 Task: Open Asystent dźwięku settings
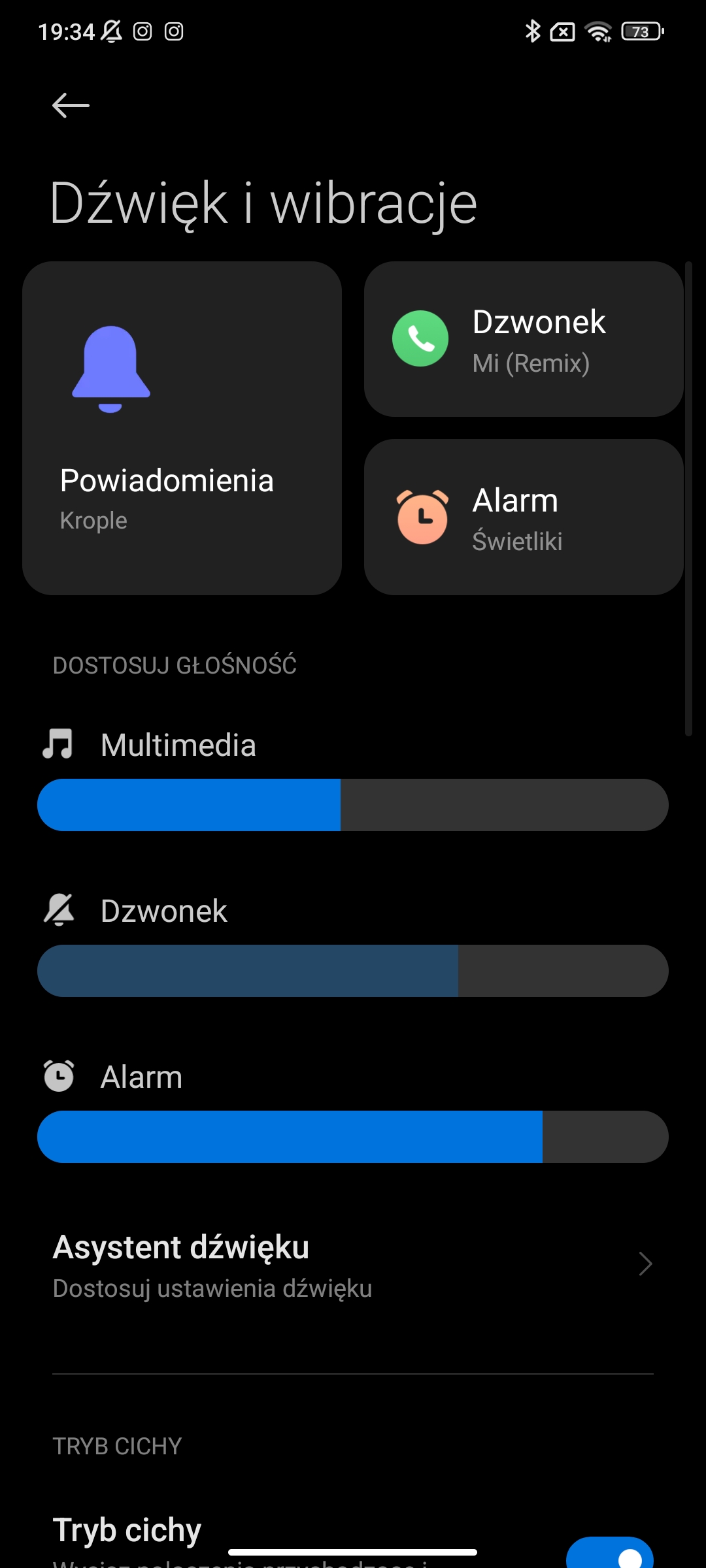(353, 1265)
